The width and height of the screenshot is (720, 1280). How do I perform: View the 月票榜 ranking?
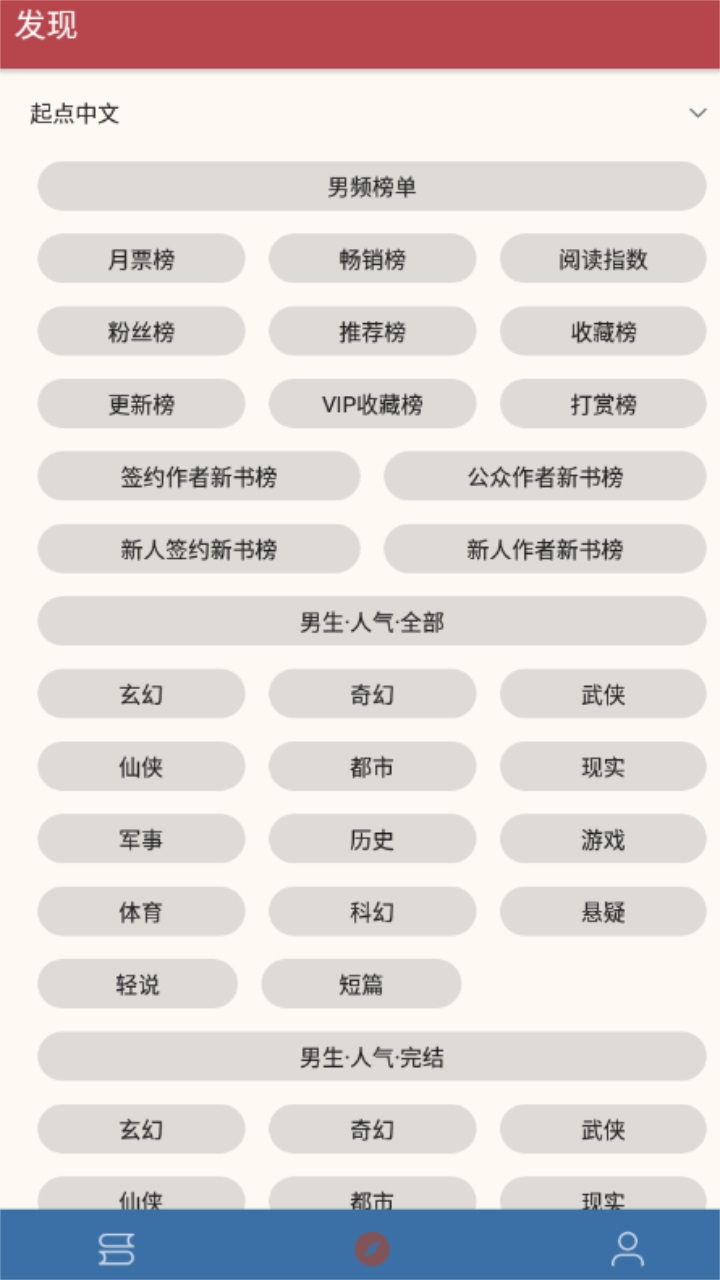141,259
